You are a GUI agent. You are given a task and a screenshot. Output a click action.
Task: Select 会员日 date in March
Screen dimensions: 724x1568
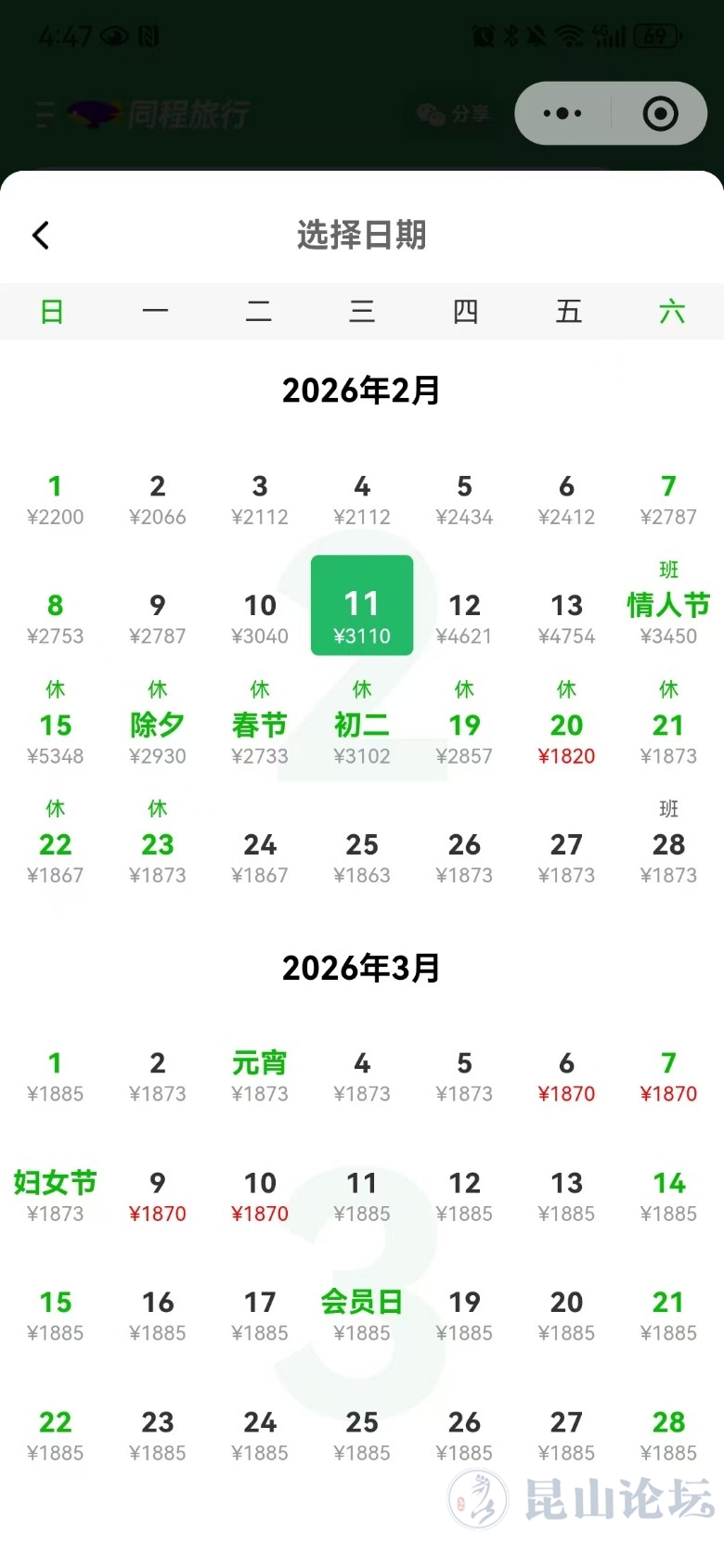point(362,1315)
